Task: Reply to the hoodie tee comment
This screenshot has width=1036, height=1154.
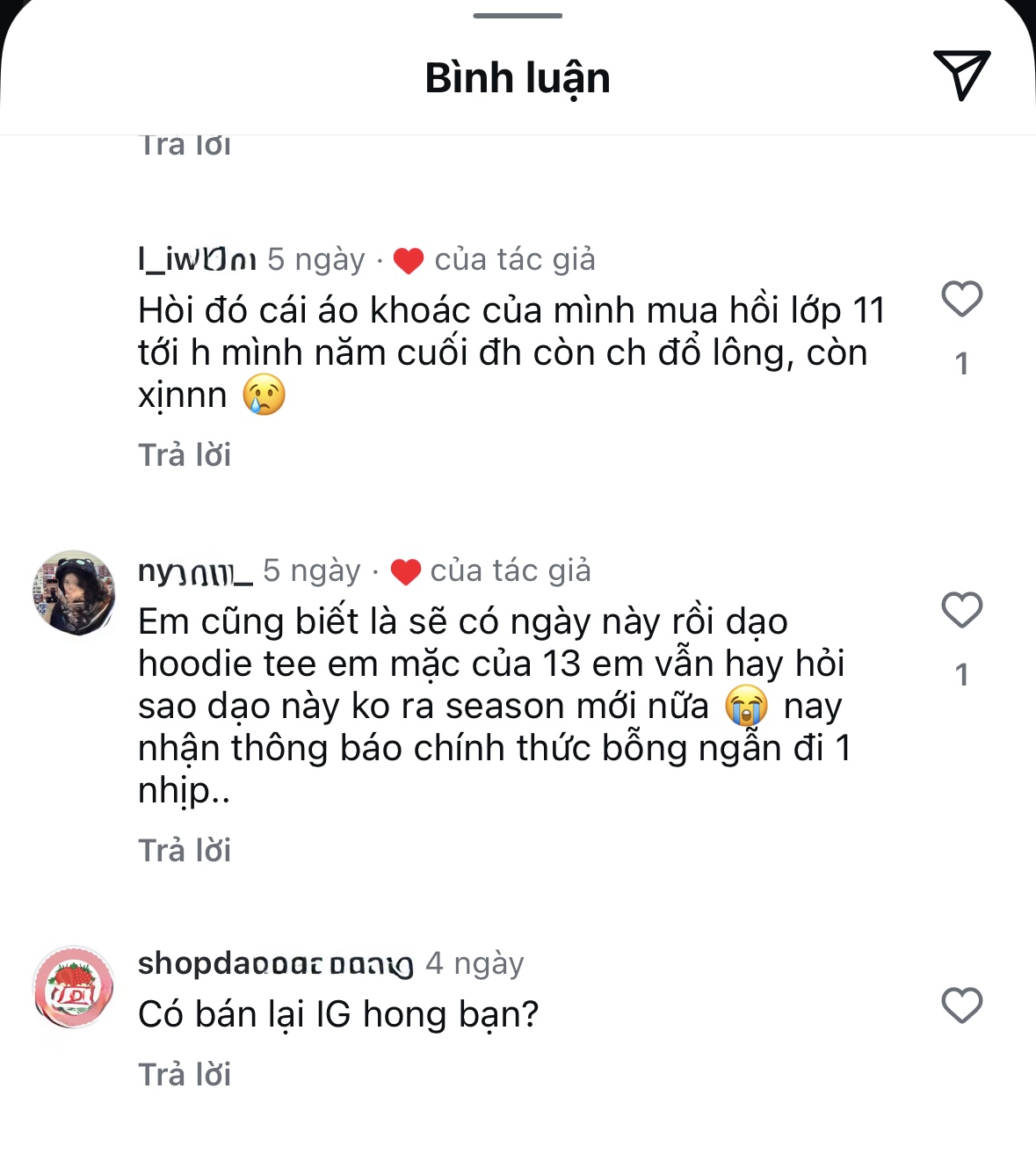Action: point(185,851)
